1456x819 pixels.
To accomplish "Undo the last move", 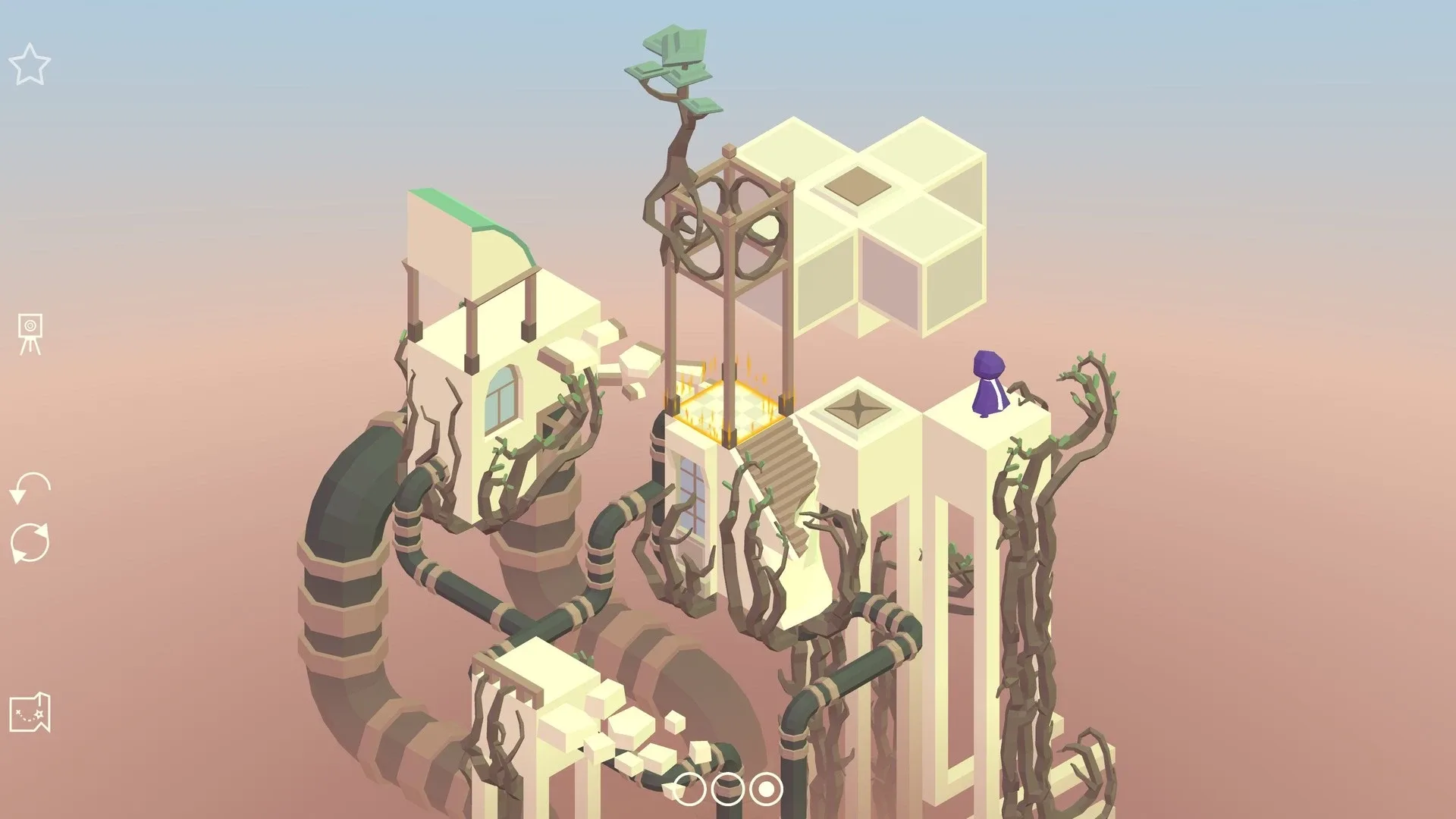I will click(x=30, y=488).
